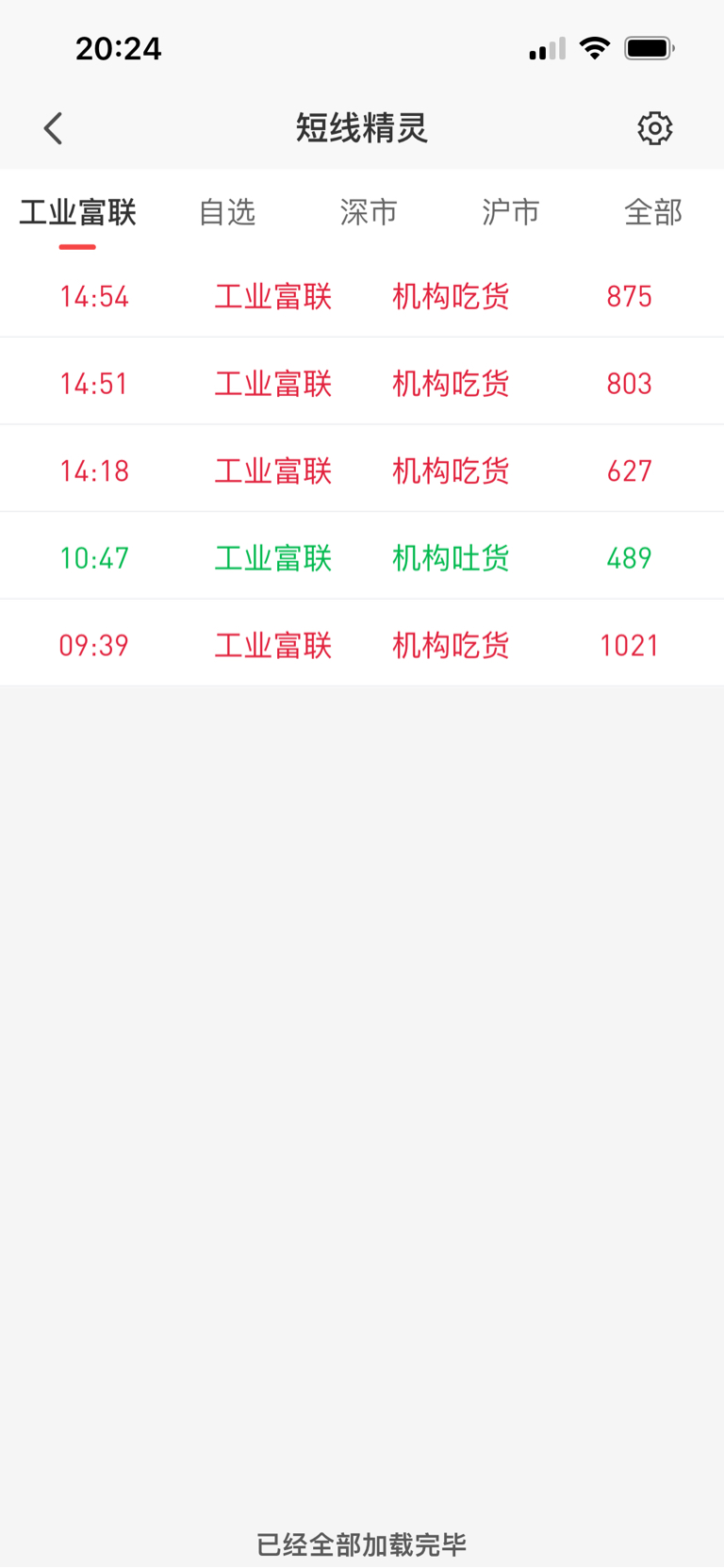Open the 14:18 机构吃货 627 entry
This screenshot has width=724, height=1568.
(x=362, y=469)
